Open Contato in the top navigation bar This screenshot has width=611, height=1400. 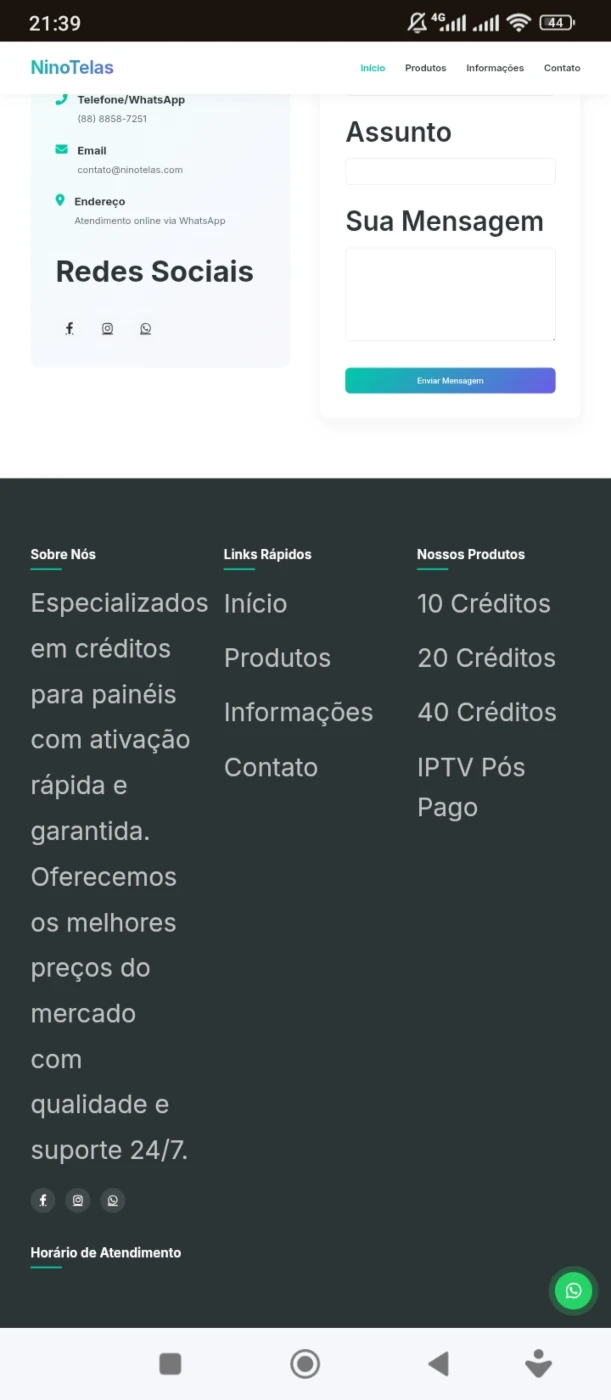(x=562, y=68)
